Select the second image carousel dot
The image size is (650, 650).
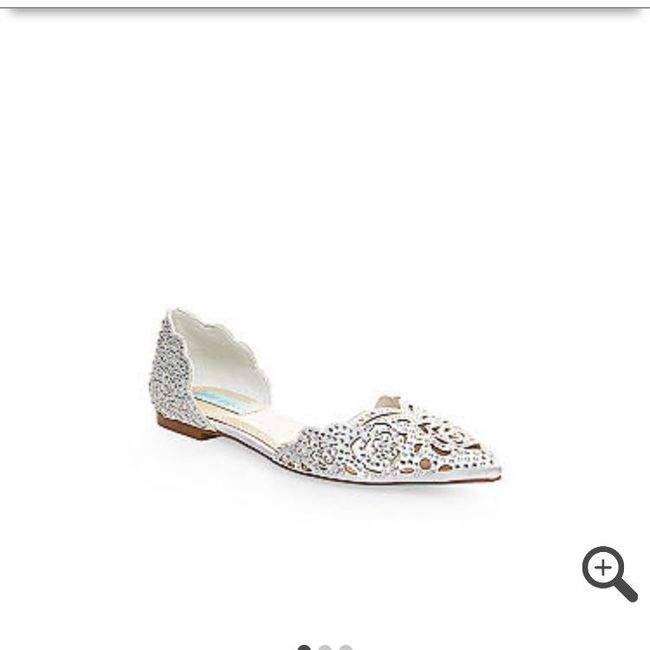click(x=325, y=647)
